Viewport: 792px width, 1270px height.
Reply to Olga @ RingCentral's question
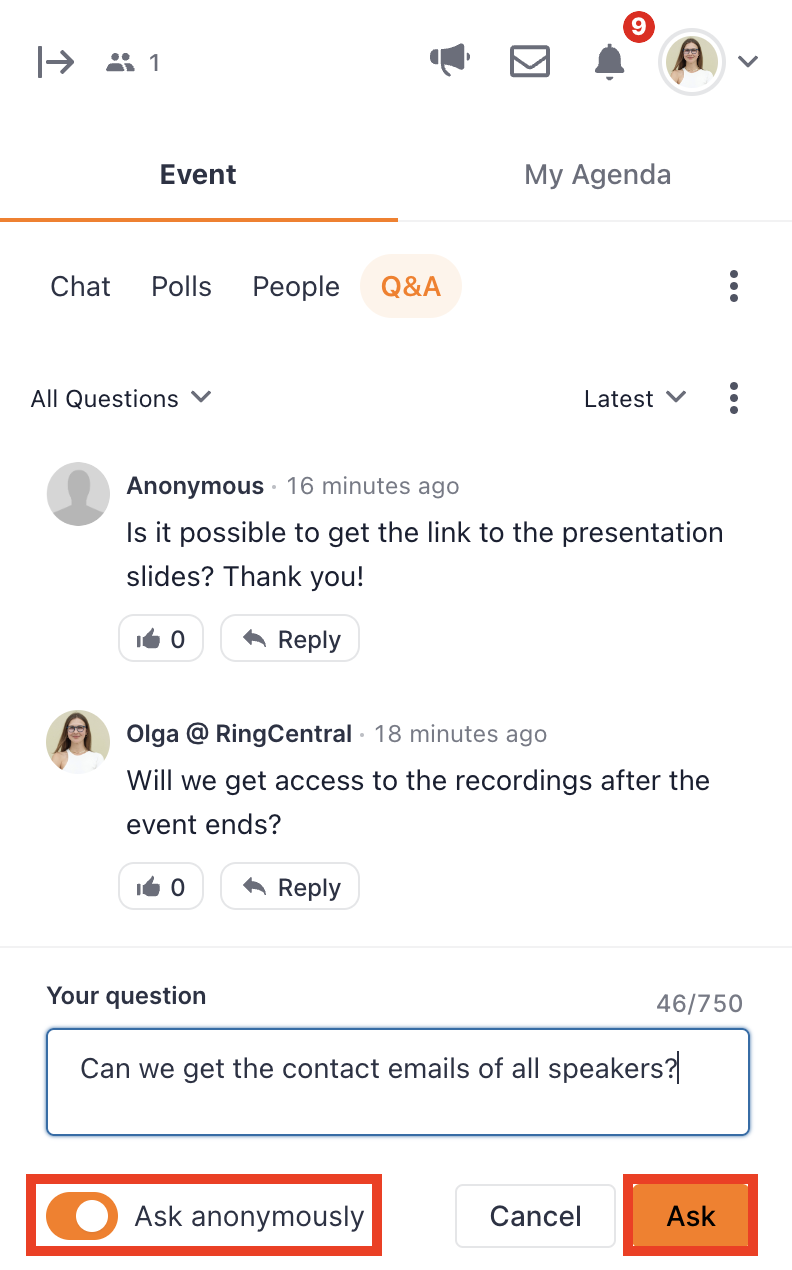tap(290, 887)
